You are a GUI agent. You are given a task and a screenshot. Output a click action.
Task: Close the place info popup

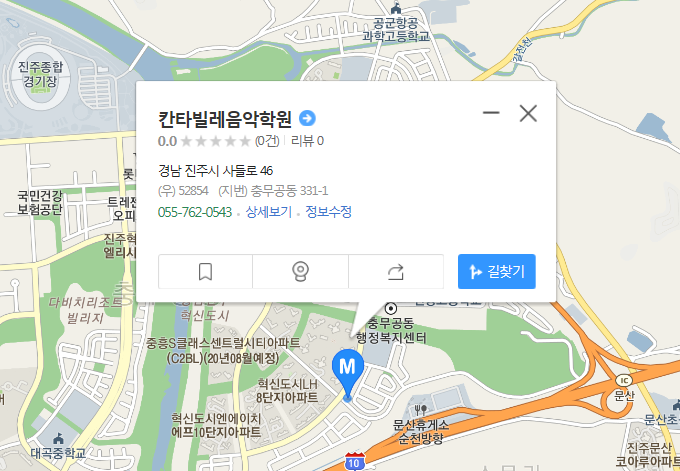(528, 113)
